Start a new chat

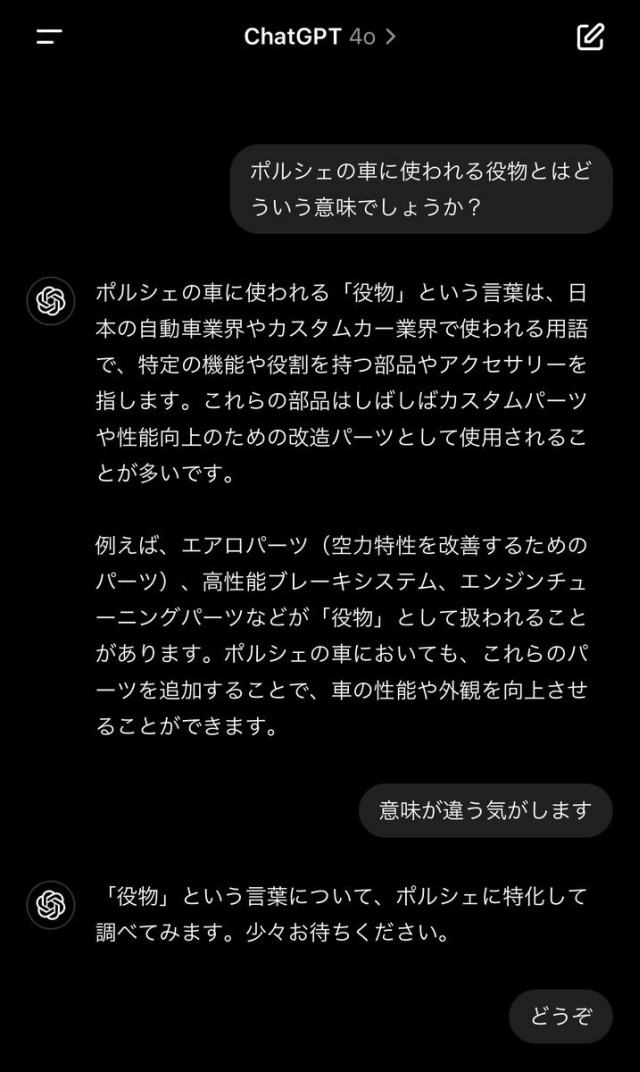[590, 37]
